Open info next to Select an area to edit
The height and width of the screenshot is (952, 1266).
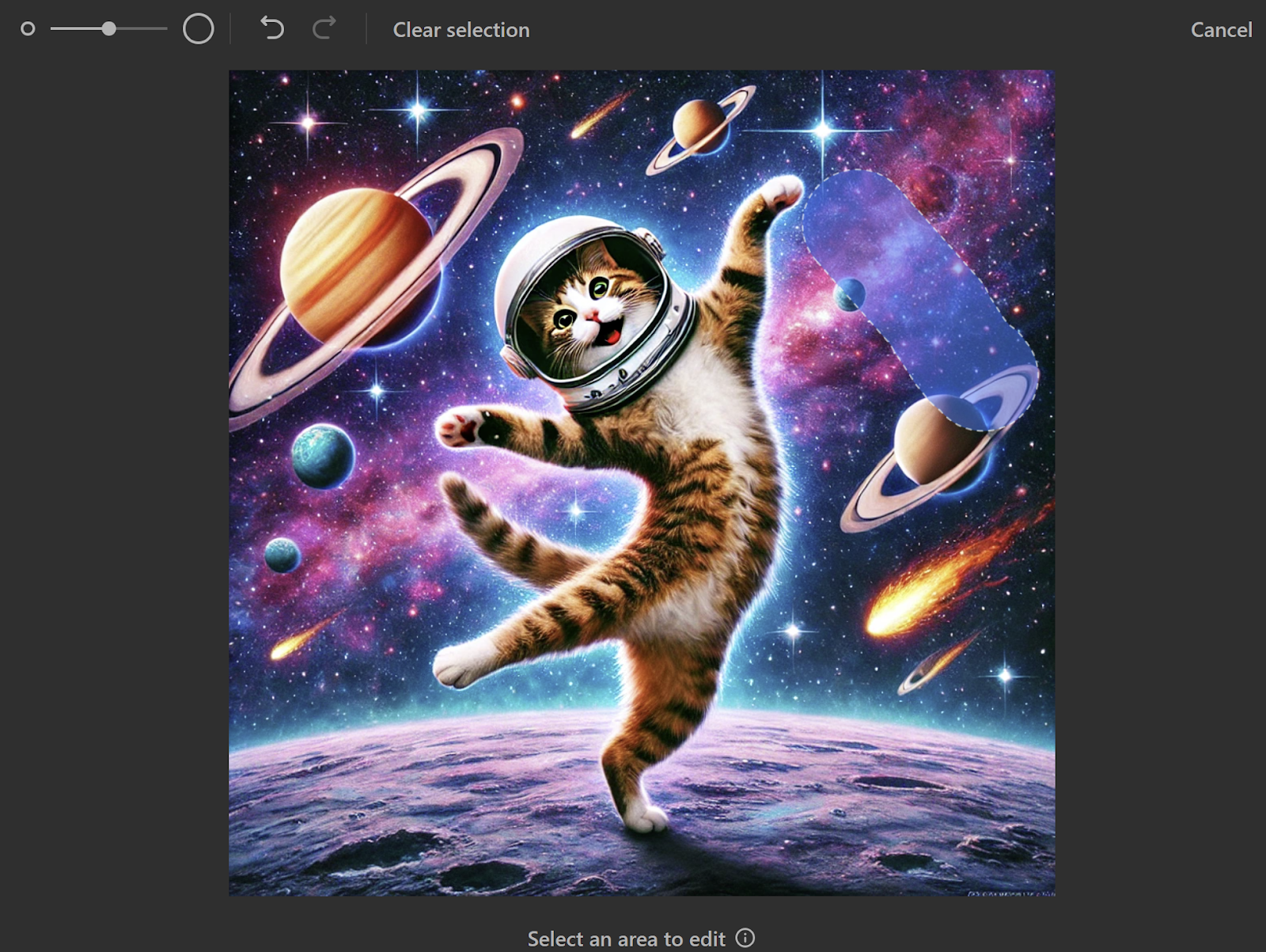click(x=745, y=938)
